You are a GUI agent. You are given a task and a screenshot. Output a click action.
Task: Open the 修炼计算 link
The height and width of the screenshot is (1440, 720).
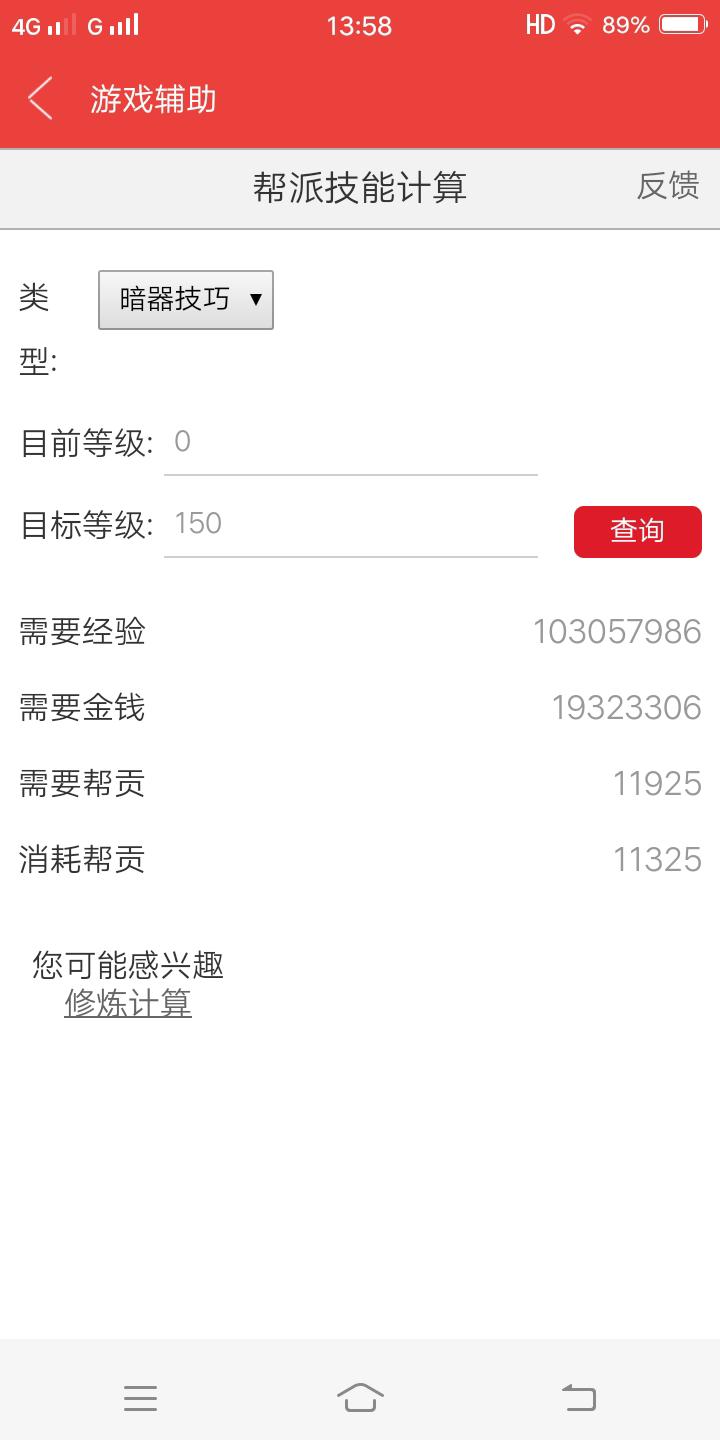tap(128, 1003)
